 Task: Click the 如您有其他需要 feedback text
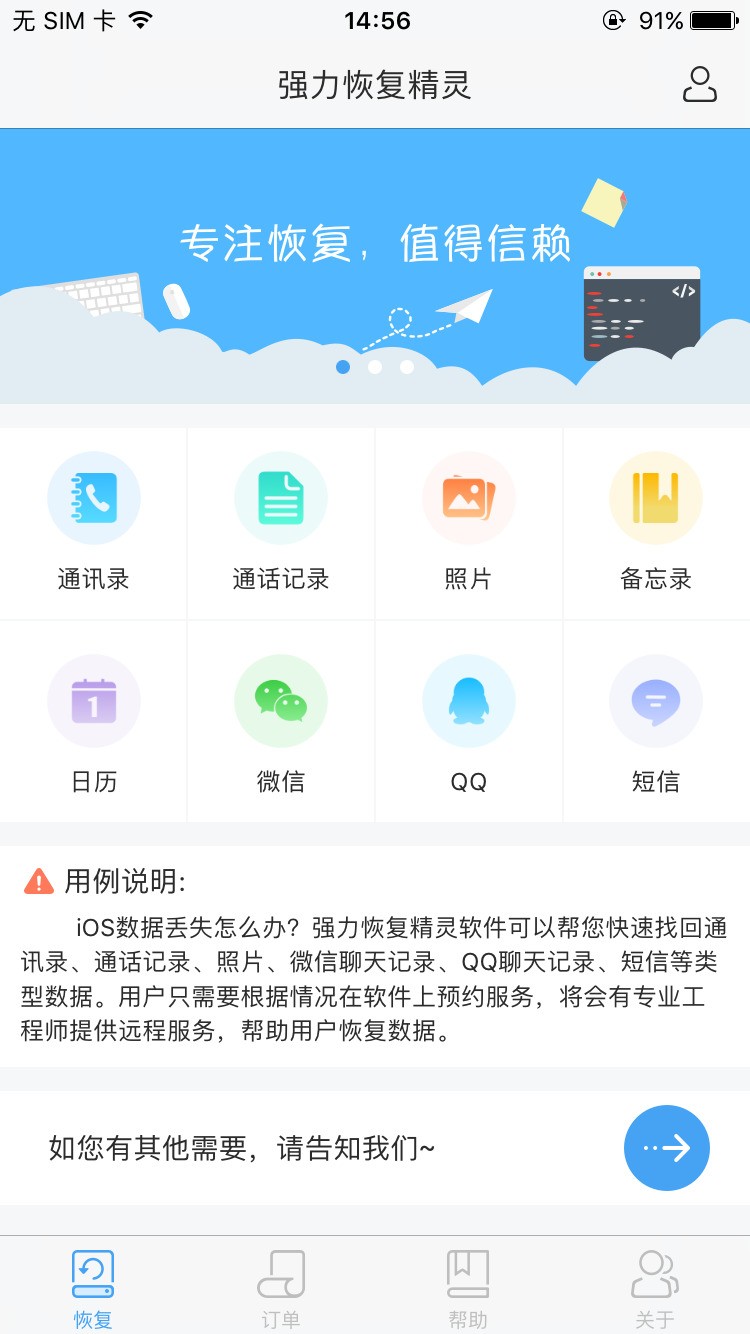[x=240, y=1148]
